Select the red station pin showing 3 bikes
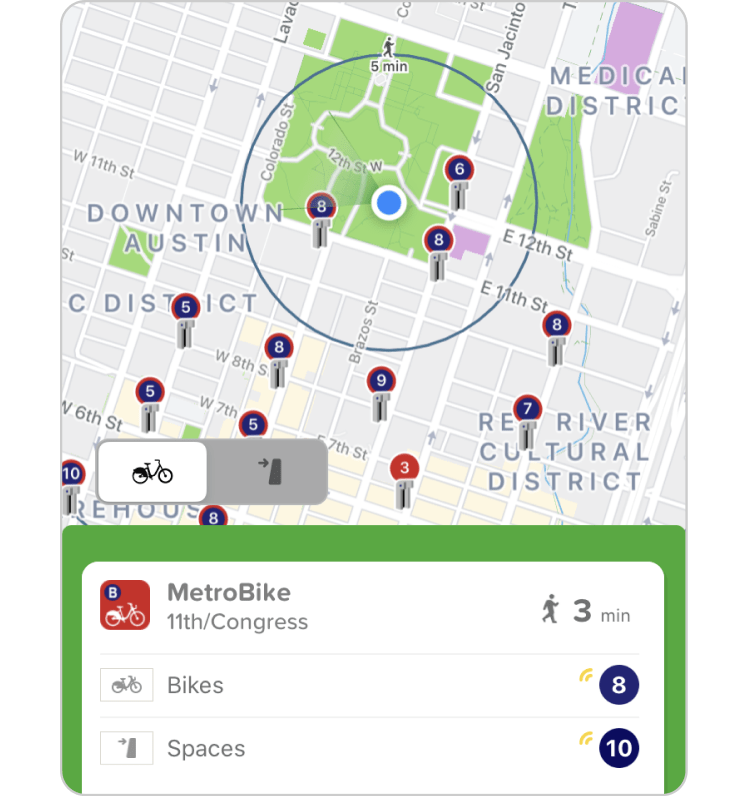Screen dimensions: 750x796 404,468
